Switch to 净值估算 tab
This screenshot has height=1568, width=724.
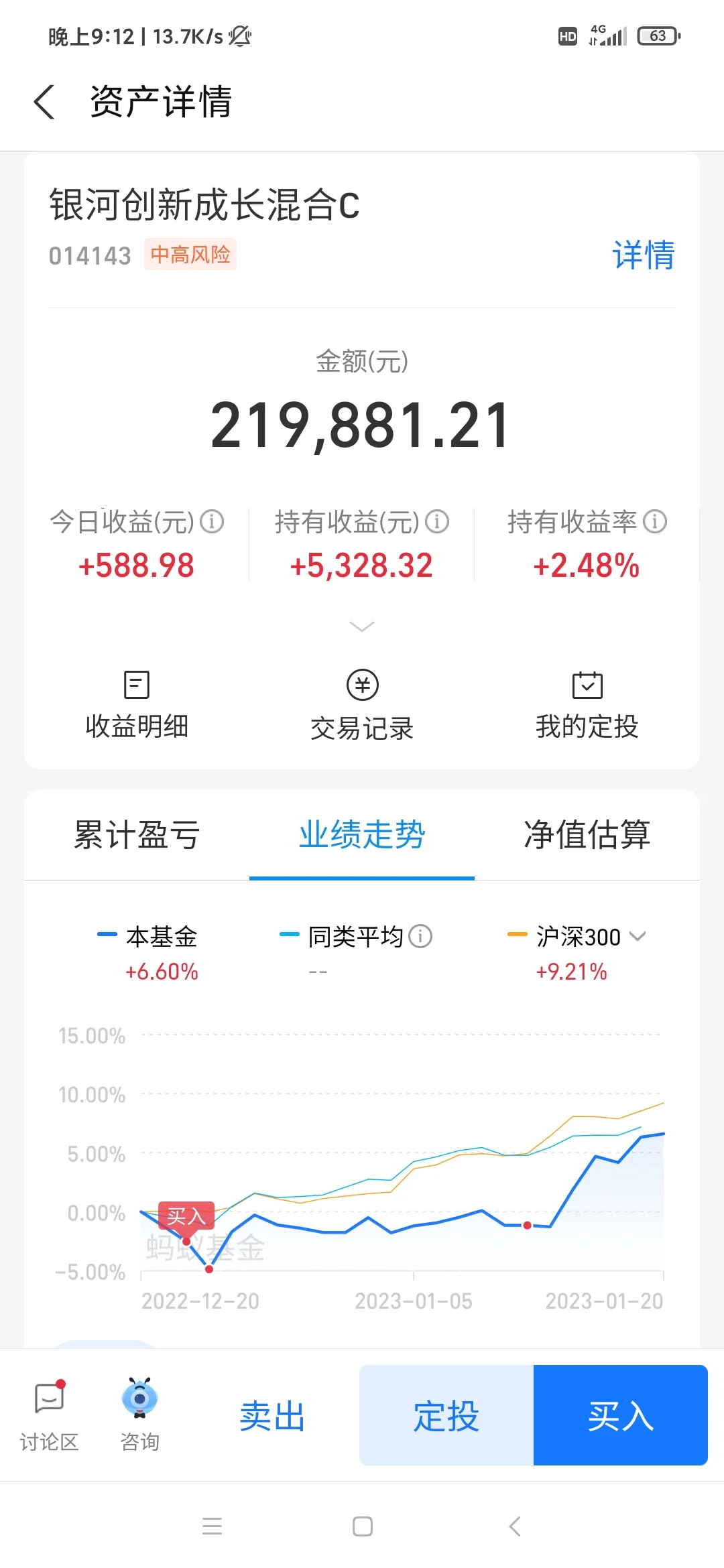[x=587, y=835]
